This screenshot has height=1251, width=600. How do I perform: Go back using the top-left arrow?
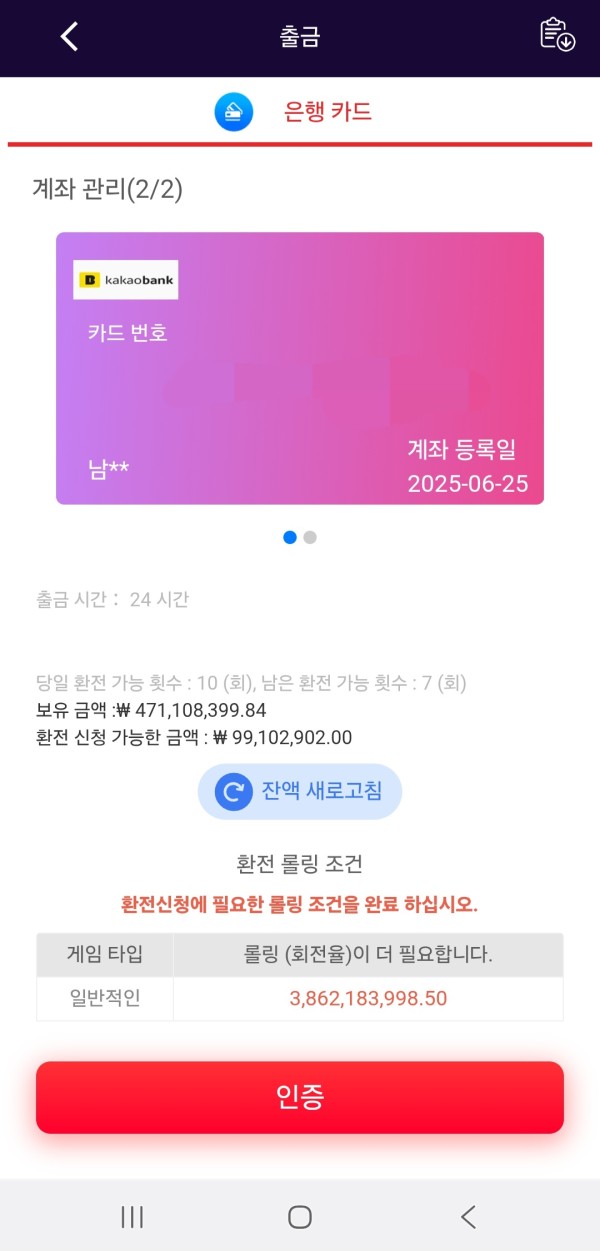[x=69, y=37]
